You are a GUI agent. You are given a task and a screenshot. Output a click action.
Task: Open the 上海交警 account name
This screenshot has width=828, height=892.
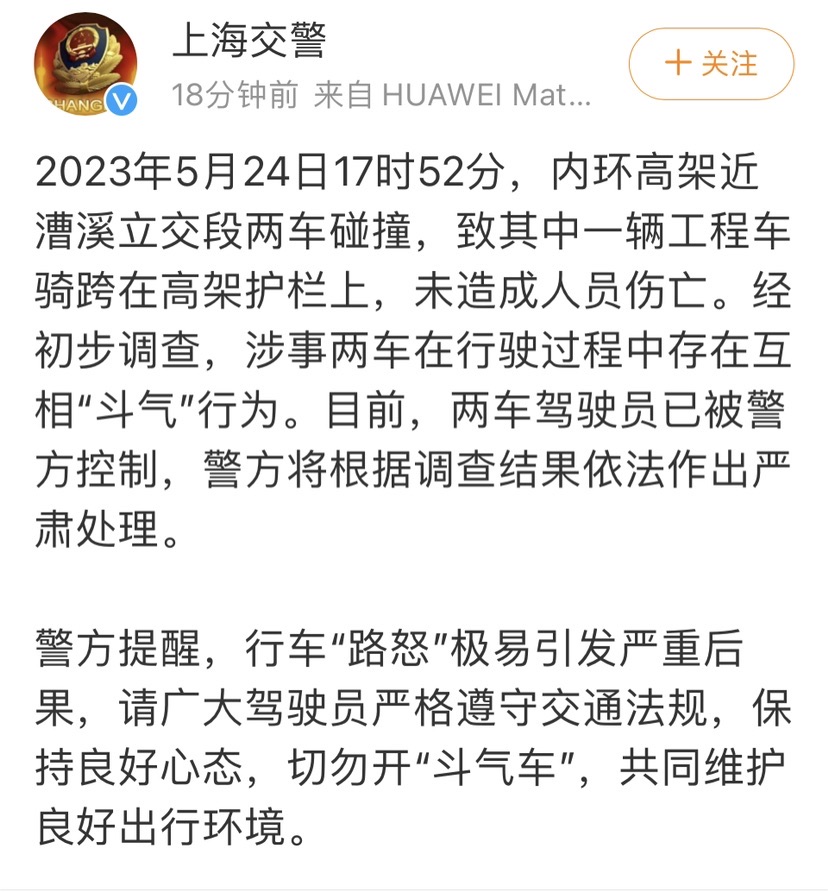tap(249, 42)
